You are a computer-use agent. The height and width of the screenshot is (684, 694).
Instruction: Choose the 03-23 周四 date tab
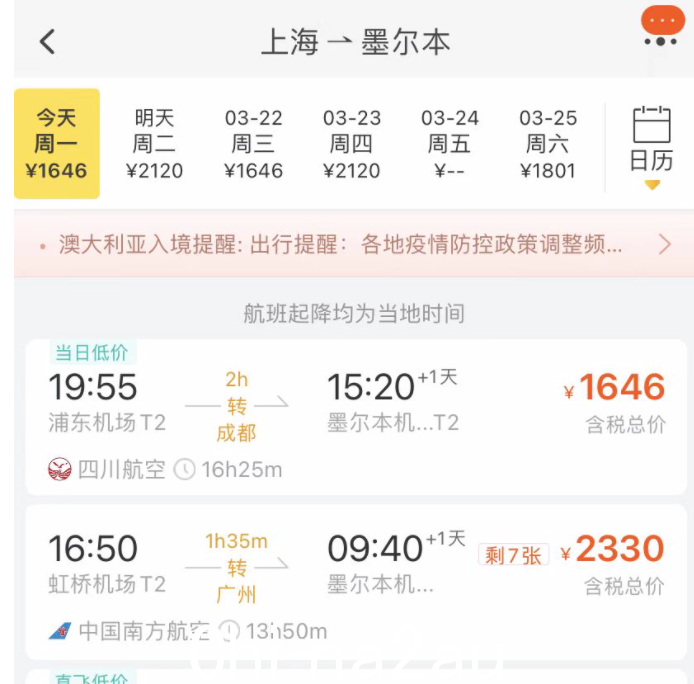pyautogui.click(x=351, y=144)
